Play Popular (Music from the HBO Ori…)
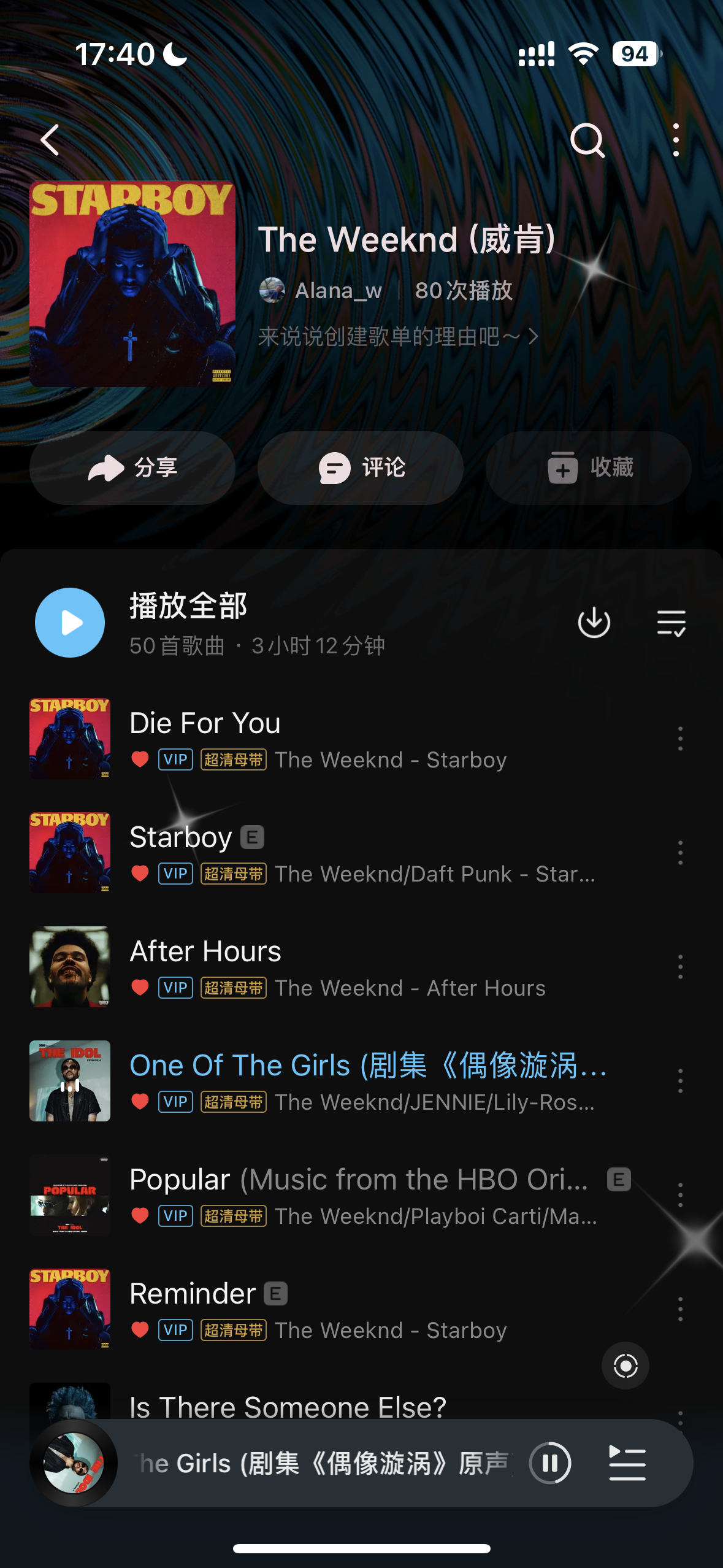 tap(319, 1195)
